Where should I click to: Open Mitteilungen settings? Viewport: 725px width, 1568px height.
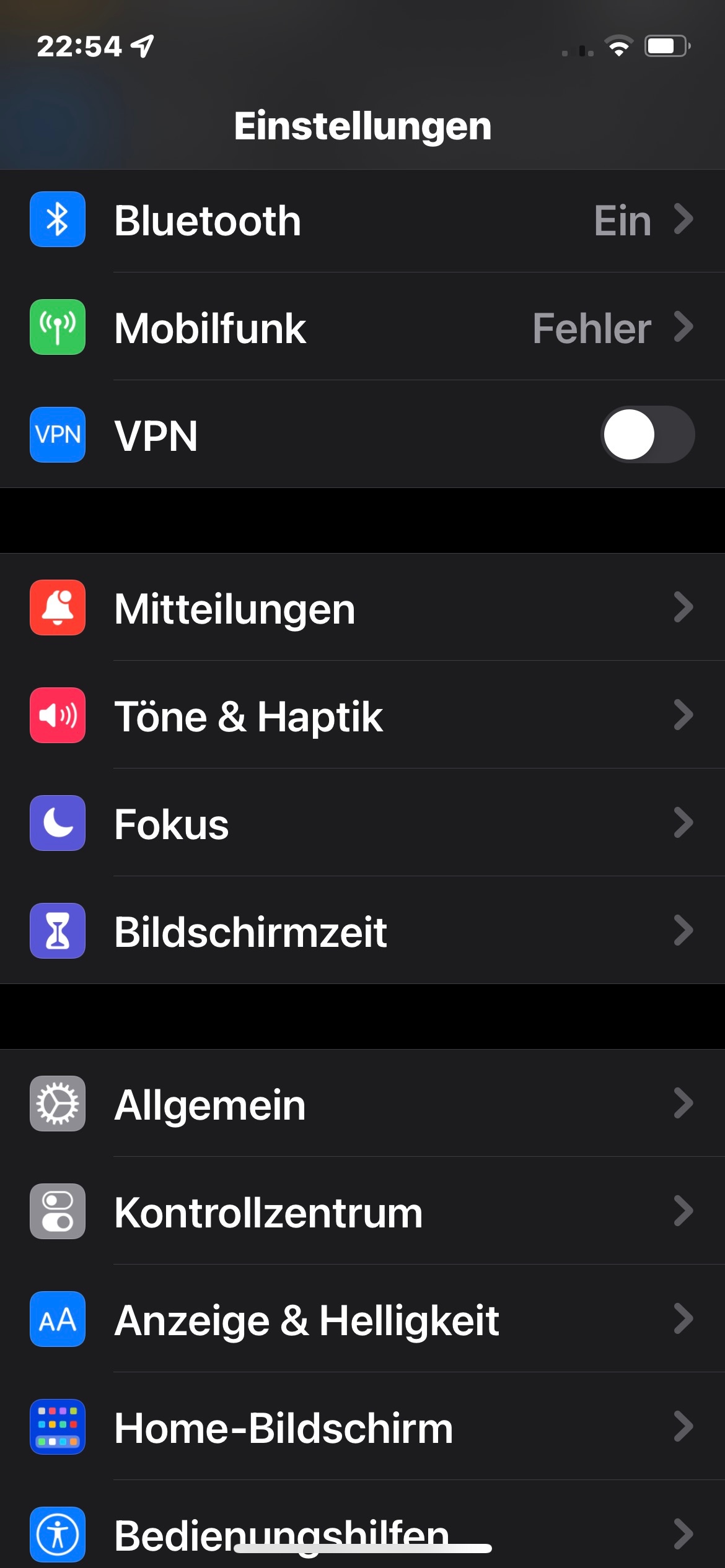click(362, 608)
